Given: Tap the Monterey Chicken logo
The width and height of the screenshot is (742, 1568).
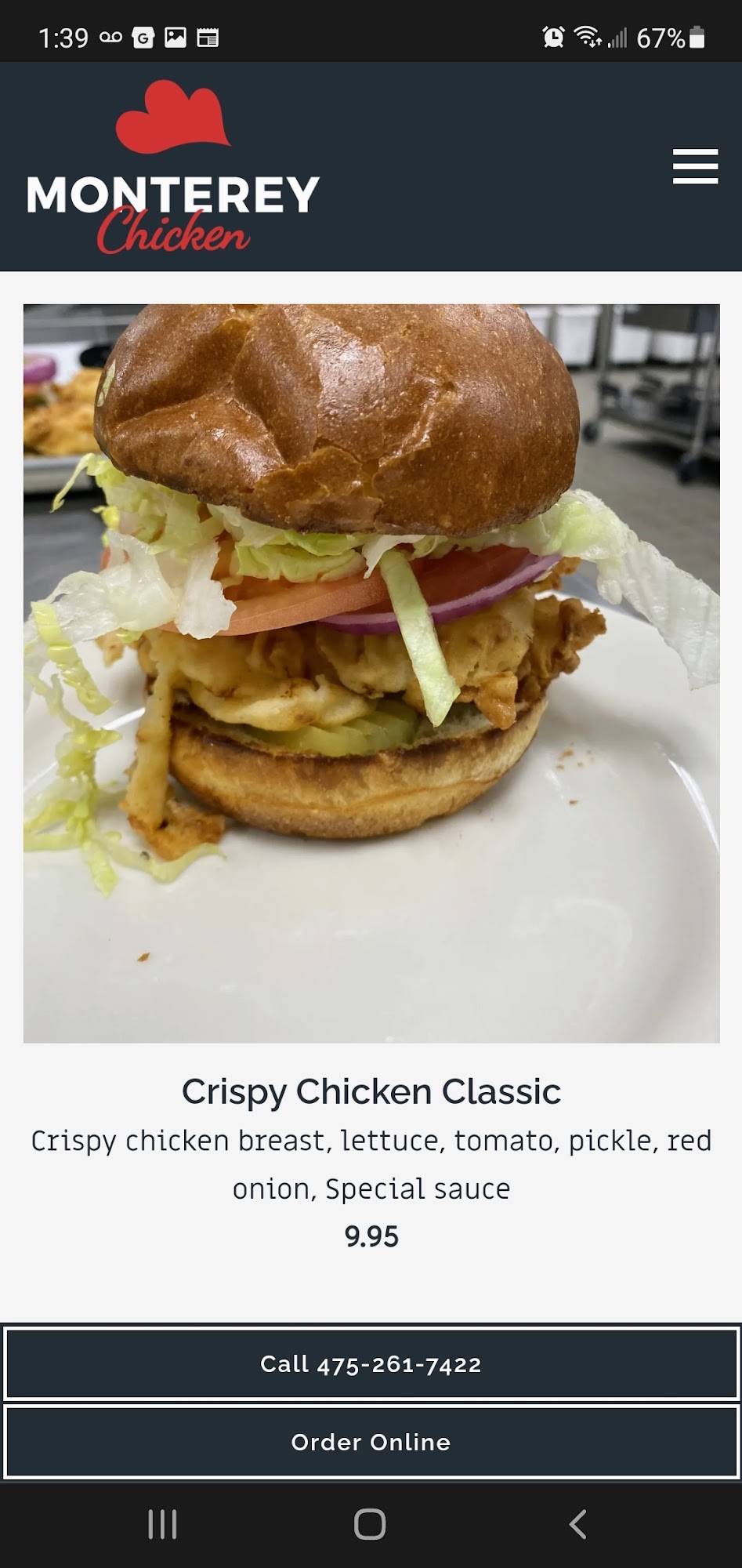Looking at the screenshot, I should click(172, 169).
